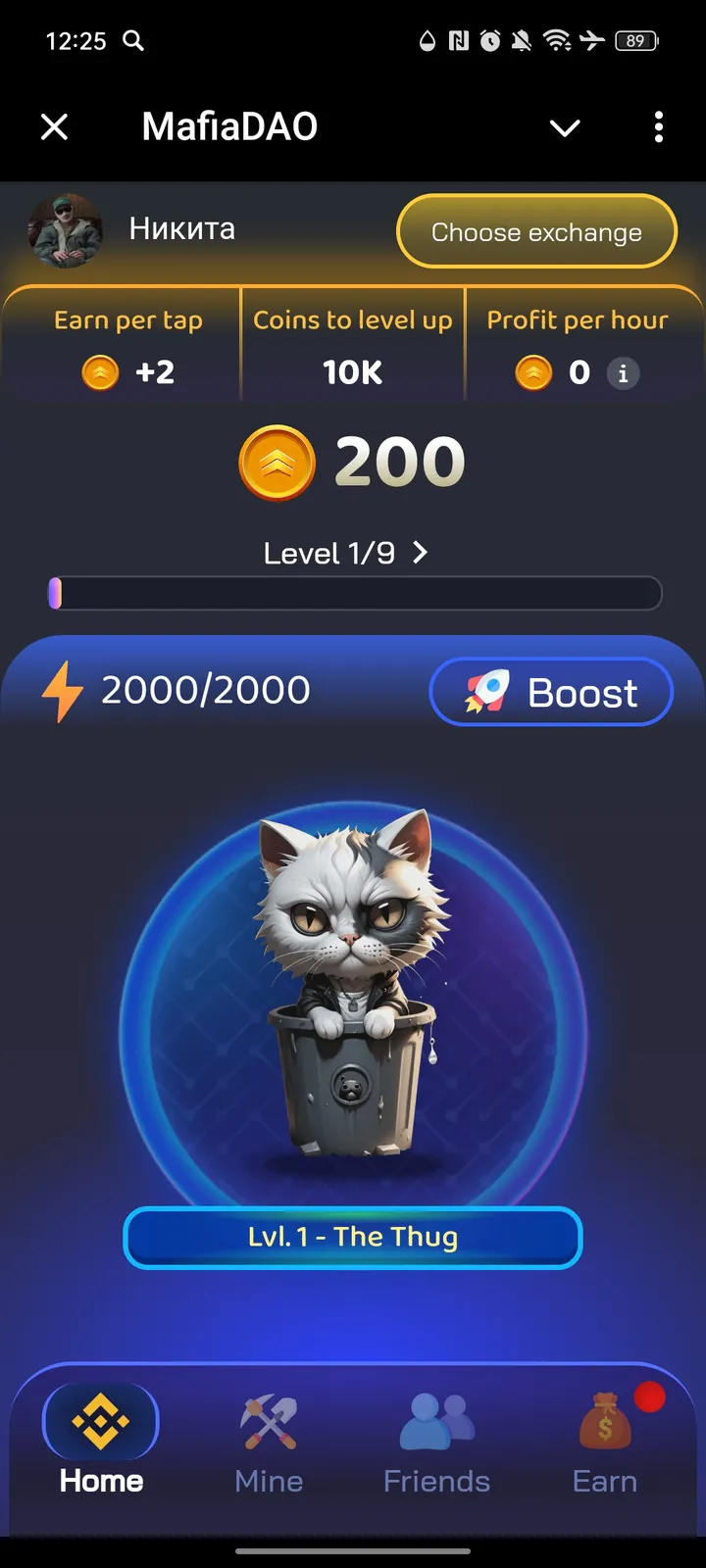Close the MafiaDAO mini app
The width and height of the screenshot is (706, 1568).
click(55, 126)
